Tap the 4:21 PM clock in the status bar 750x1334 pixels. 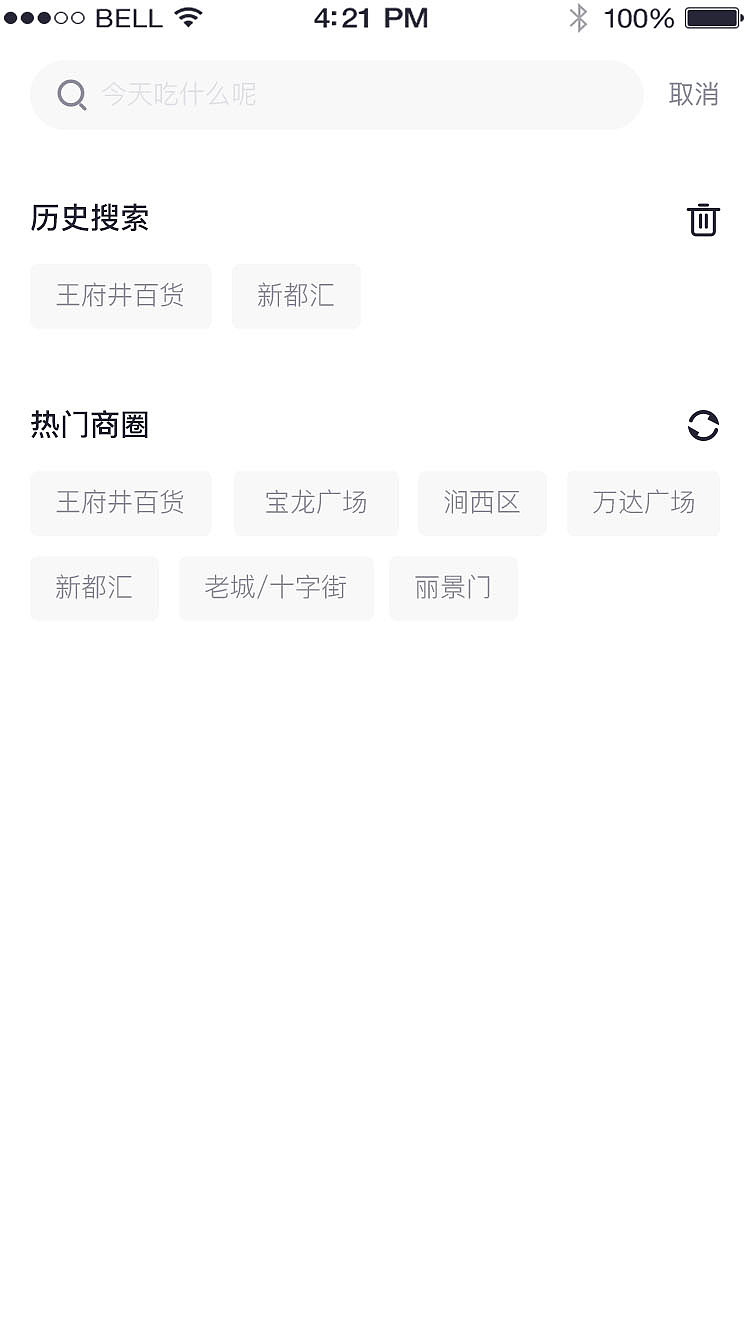click(371, 17)
